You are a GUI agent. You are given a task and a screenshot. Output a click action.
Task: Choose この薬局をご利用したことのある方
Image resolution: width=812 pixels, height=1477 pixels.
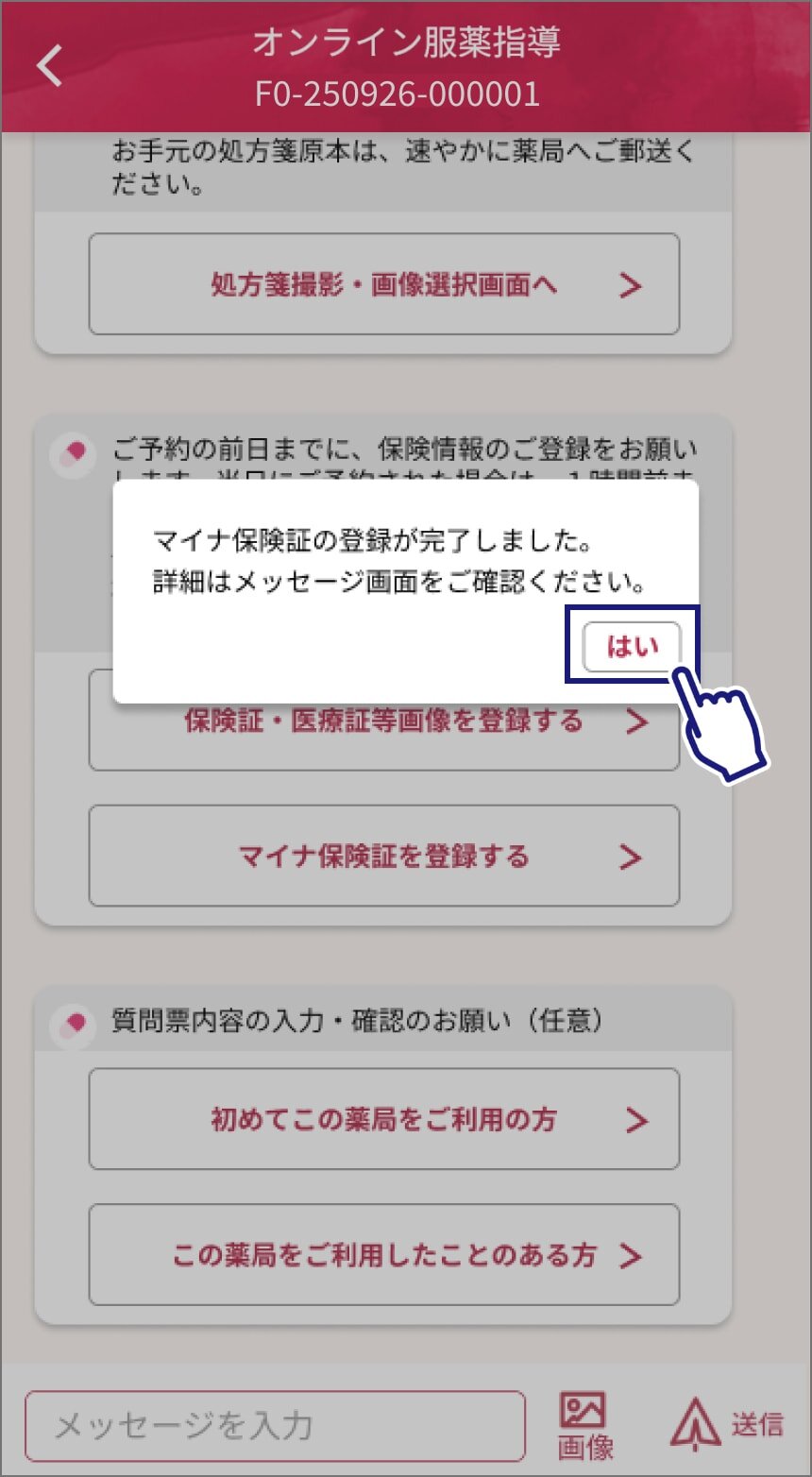pyautogui.click(x=384, y=1255)
